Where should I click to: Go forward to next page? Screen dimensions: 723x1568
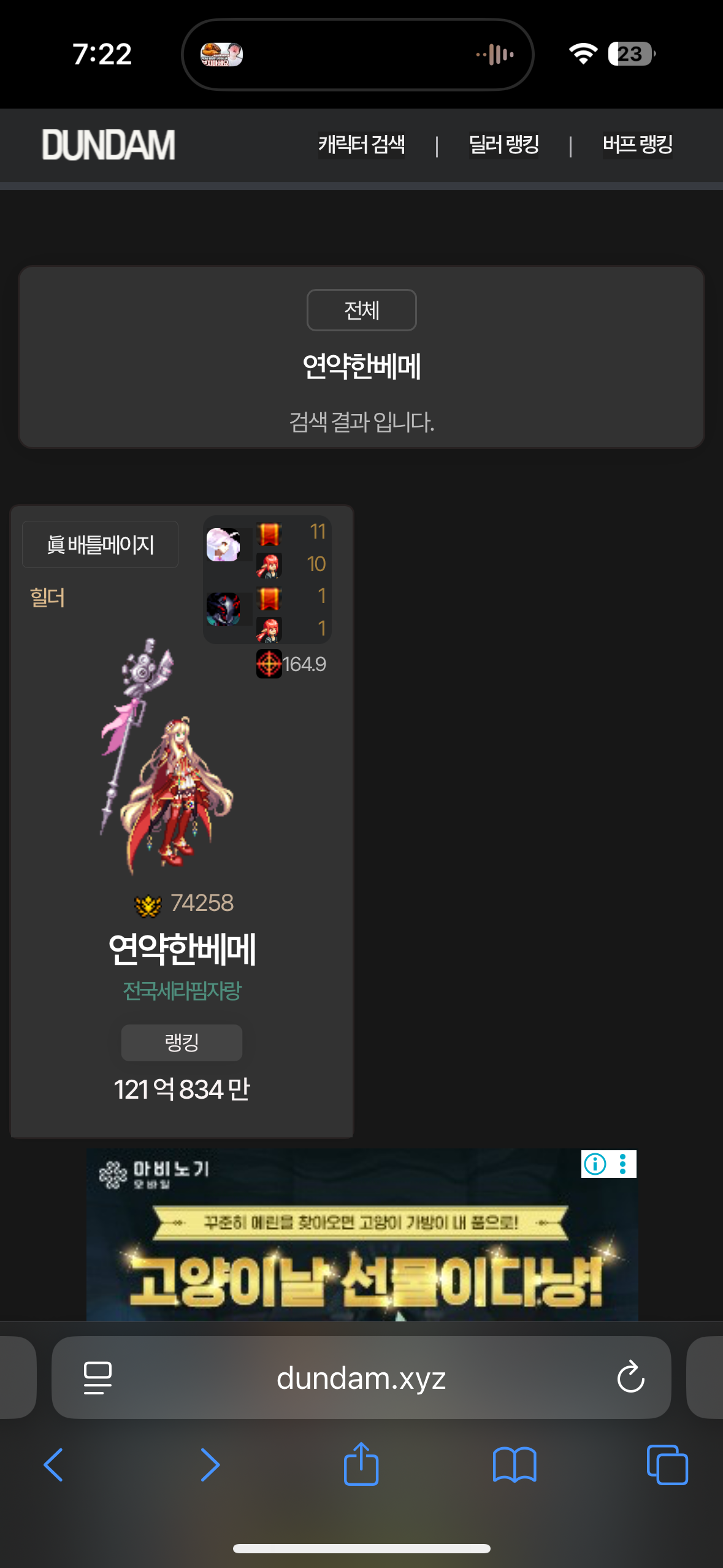pos(210,1465)
